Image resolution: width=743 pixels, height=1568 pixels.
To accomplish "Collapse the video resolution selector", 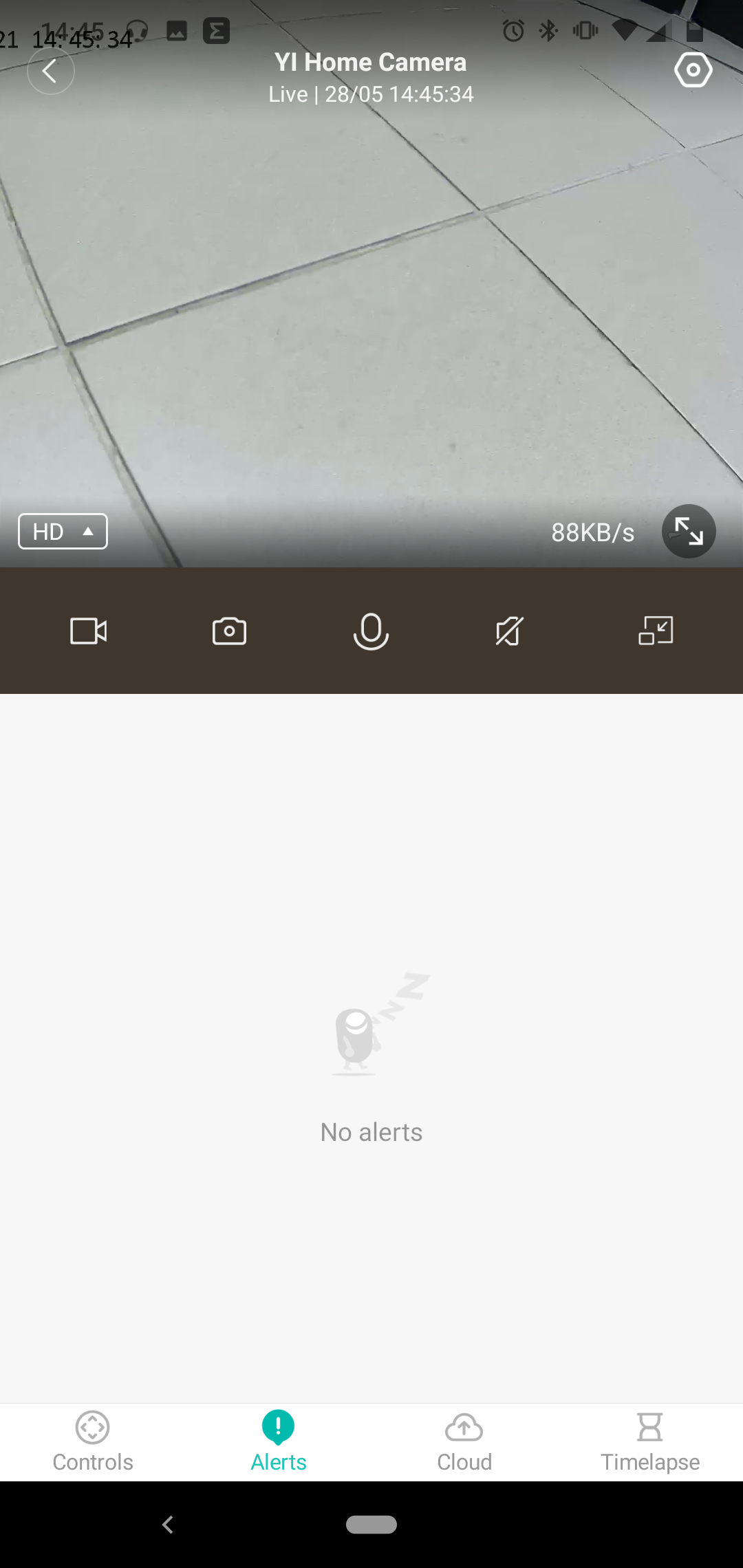I will (63, 531).
